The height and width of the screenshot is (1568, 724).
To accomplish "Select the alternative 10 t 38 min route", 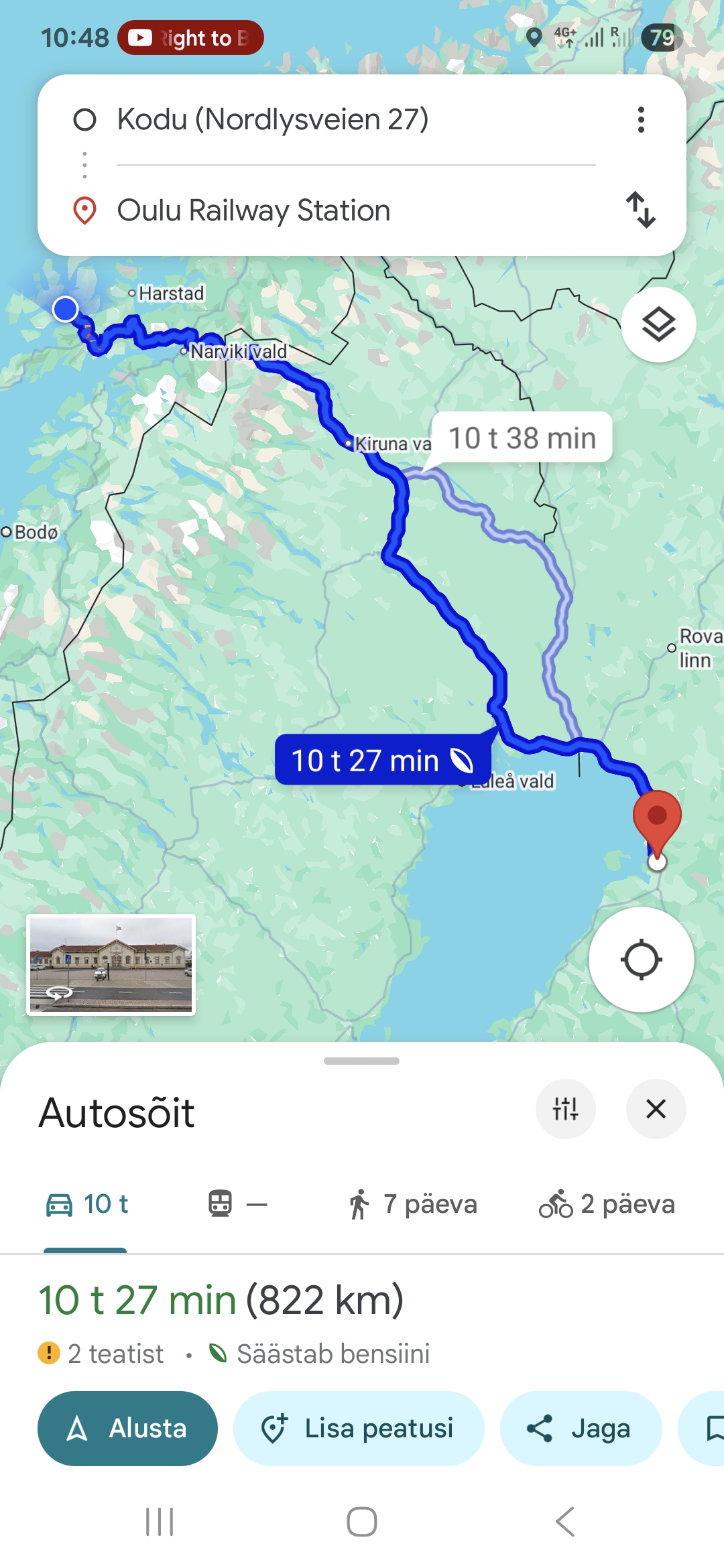I will click(x=522, y=438).
